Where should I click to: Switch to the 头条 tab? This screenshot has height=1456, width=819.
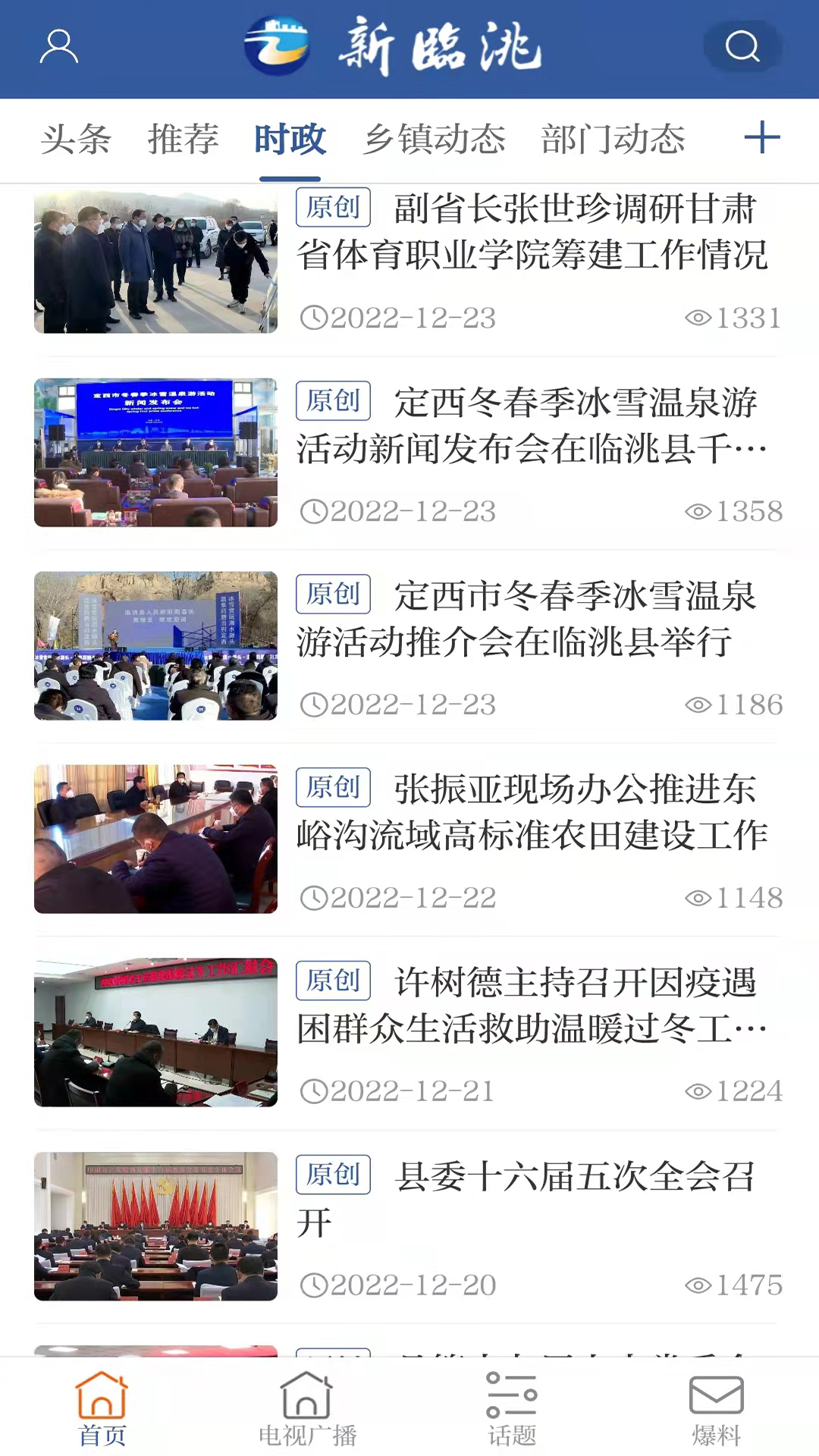76,140
